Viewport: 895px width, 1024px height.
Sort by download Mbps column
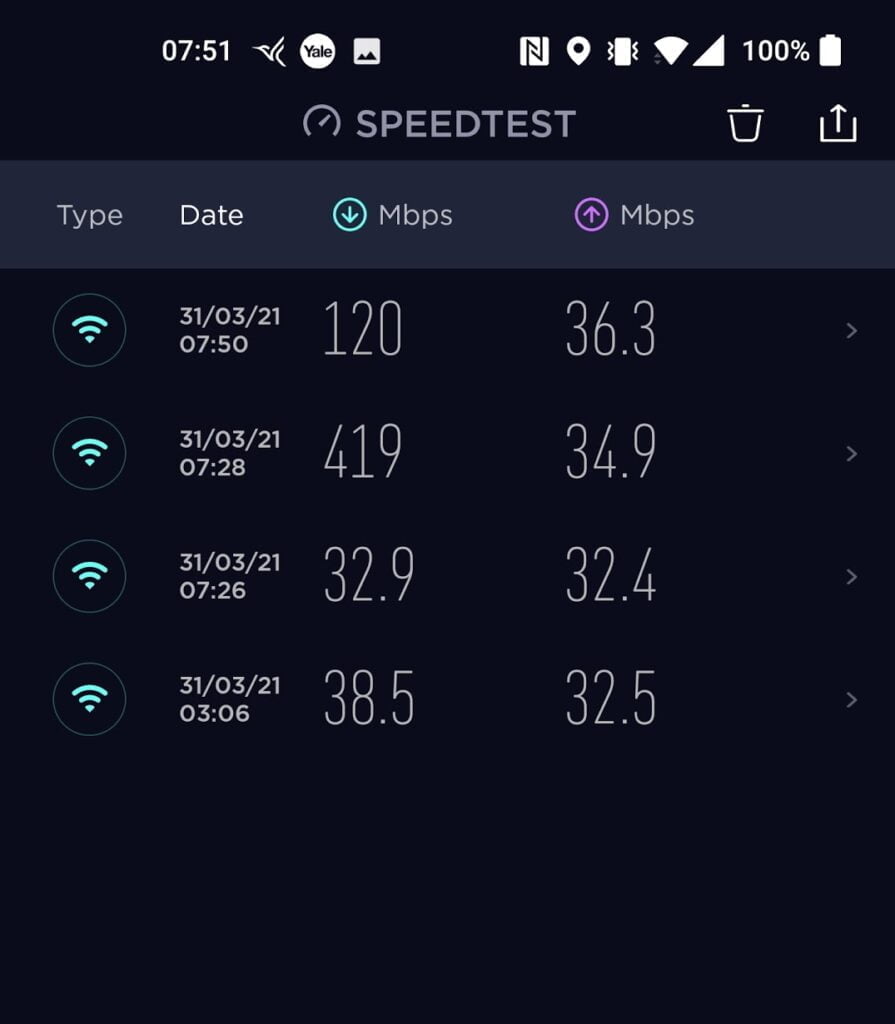pyautogui.click(x=393, y=215)
